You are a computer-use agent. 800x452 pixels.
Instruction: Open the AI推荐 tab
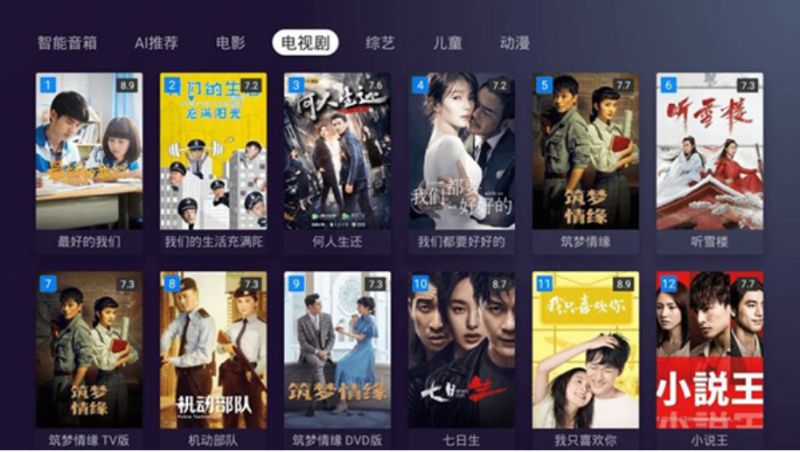(x=156, y=43)
